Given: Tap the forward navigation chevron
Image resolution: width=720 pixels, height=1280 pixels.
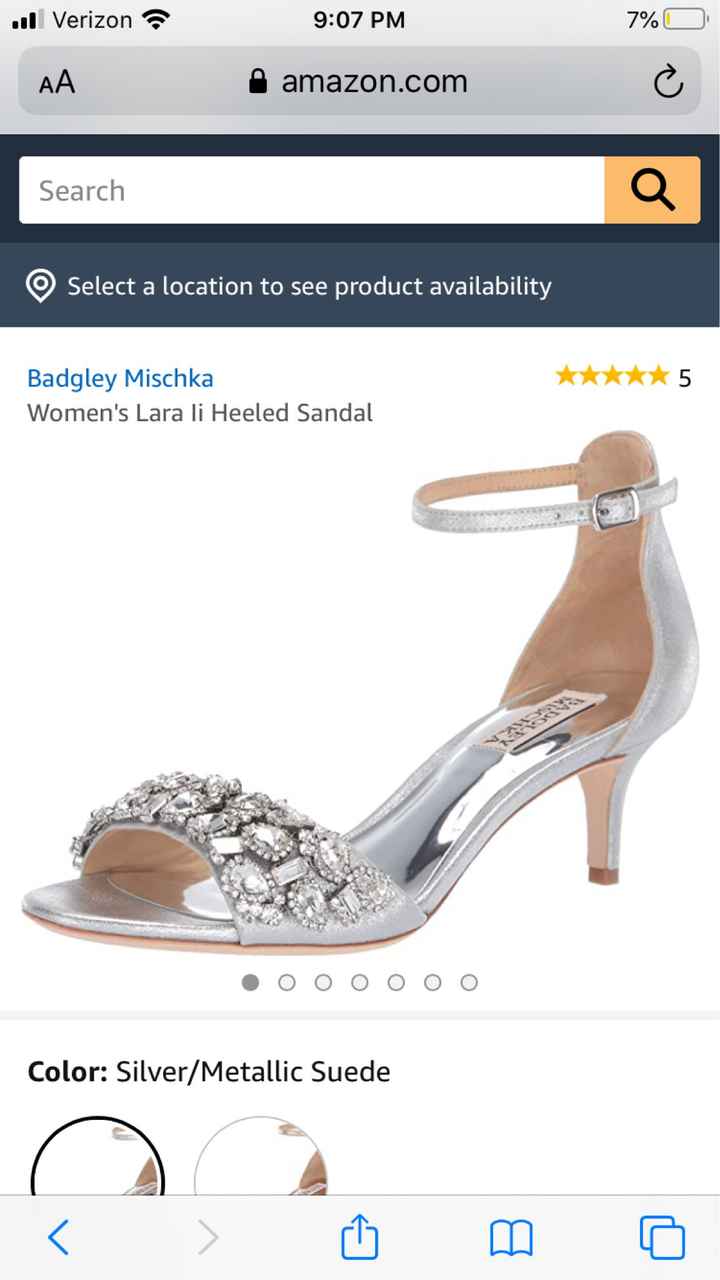Looking at the screenshot, I should coord(209,1238).
